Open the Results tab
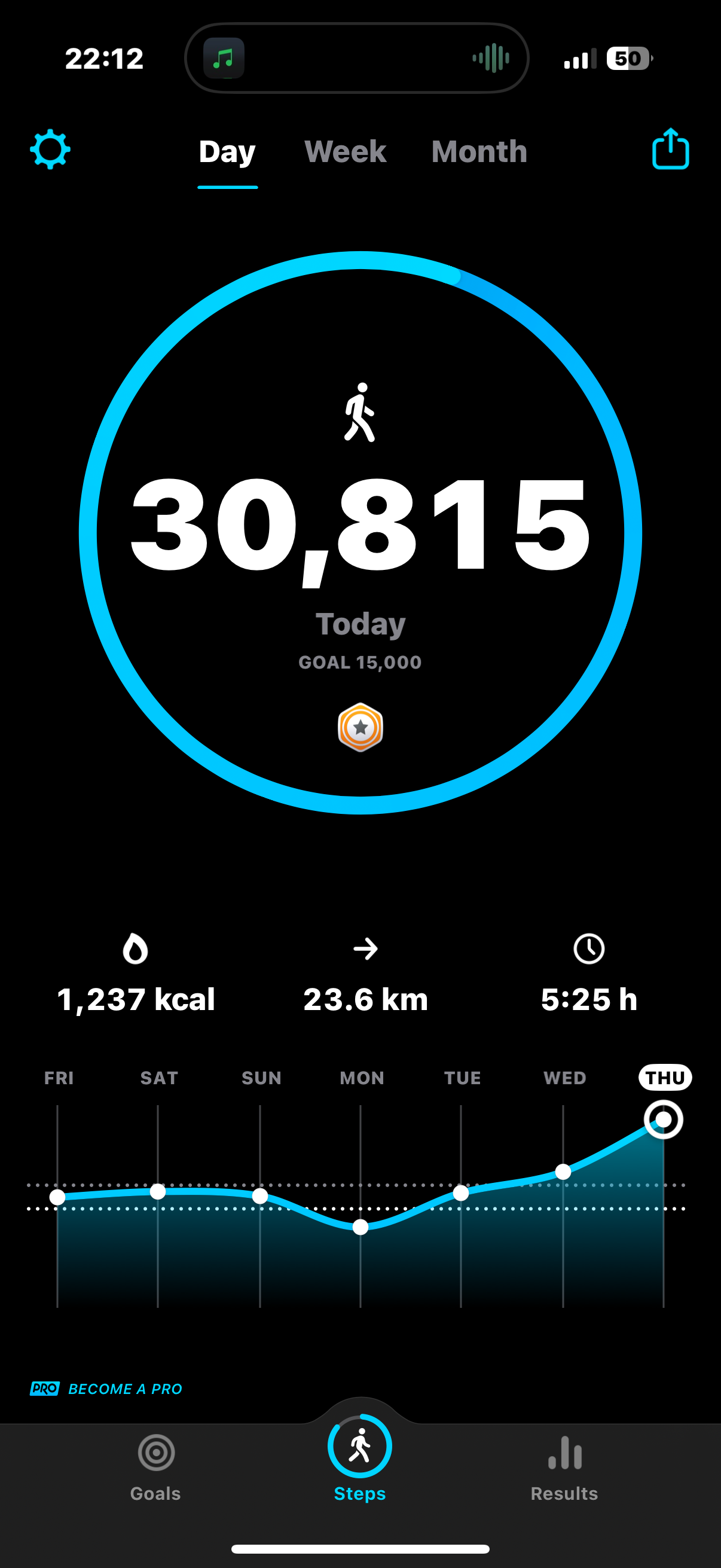This screenshot has height=1568, width=721. click(x=564, y=1468)
